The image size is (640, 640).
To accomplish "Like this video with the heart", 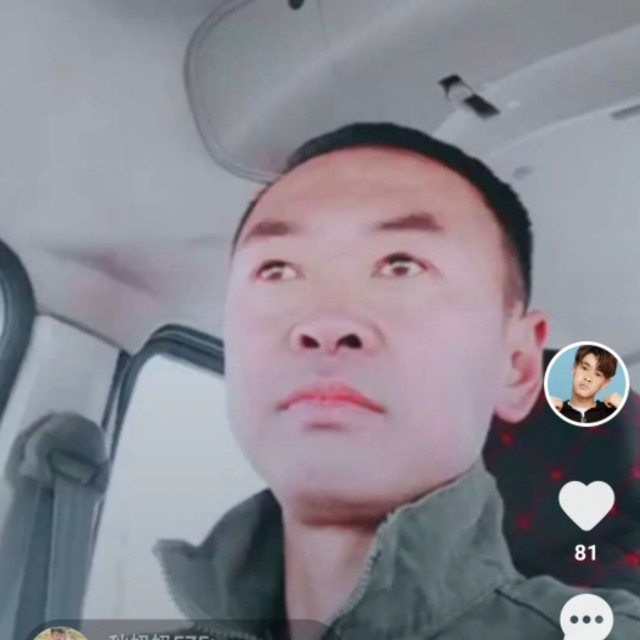I will [x=586, y=505].
